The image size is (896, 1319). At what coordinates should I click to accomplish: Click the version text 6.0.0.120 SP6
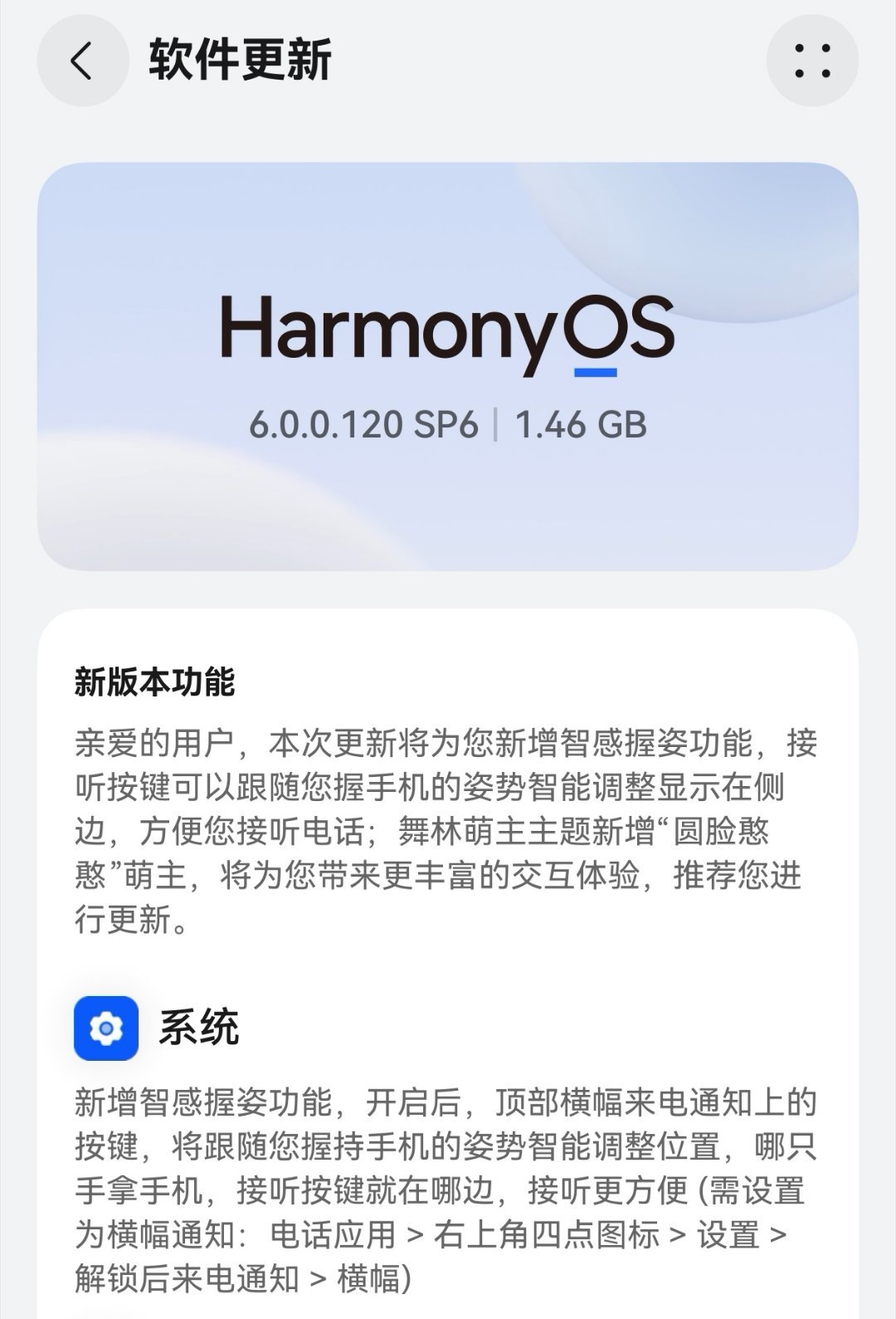(363, 425)
